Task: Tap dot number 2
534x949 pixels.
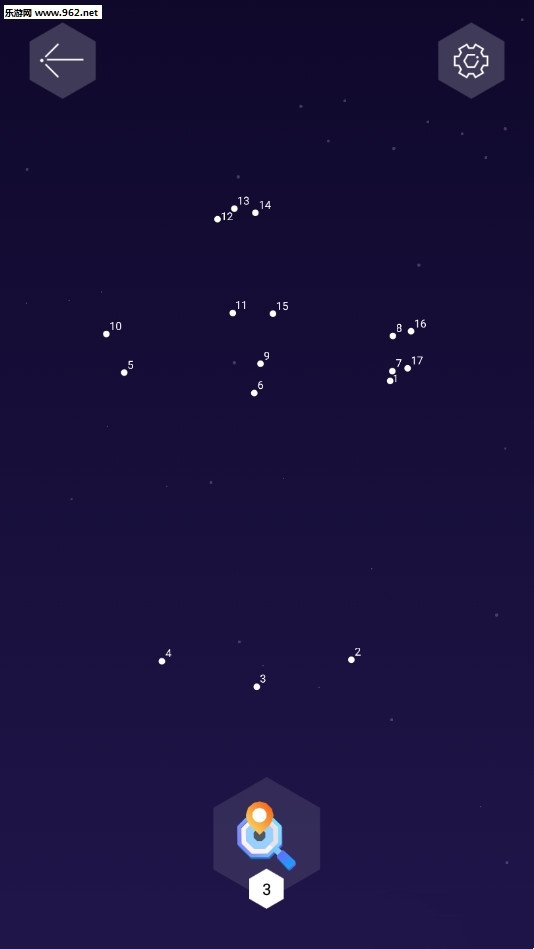Action: tap(351, 660)
